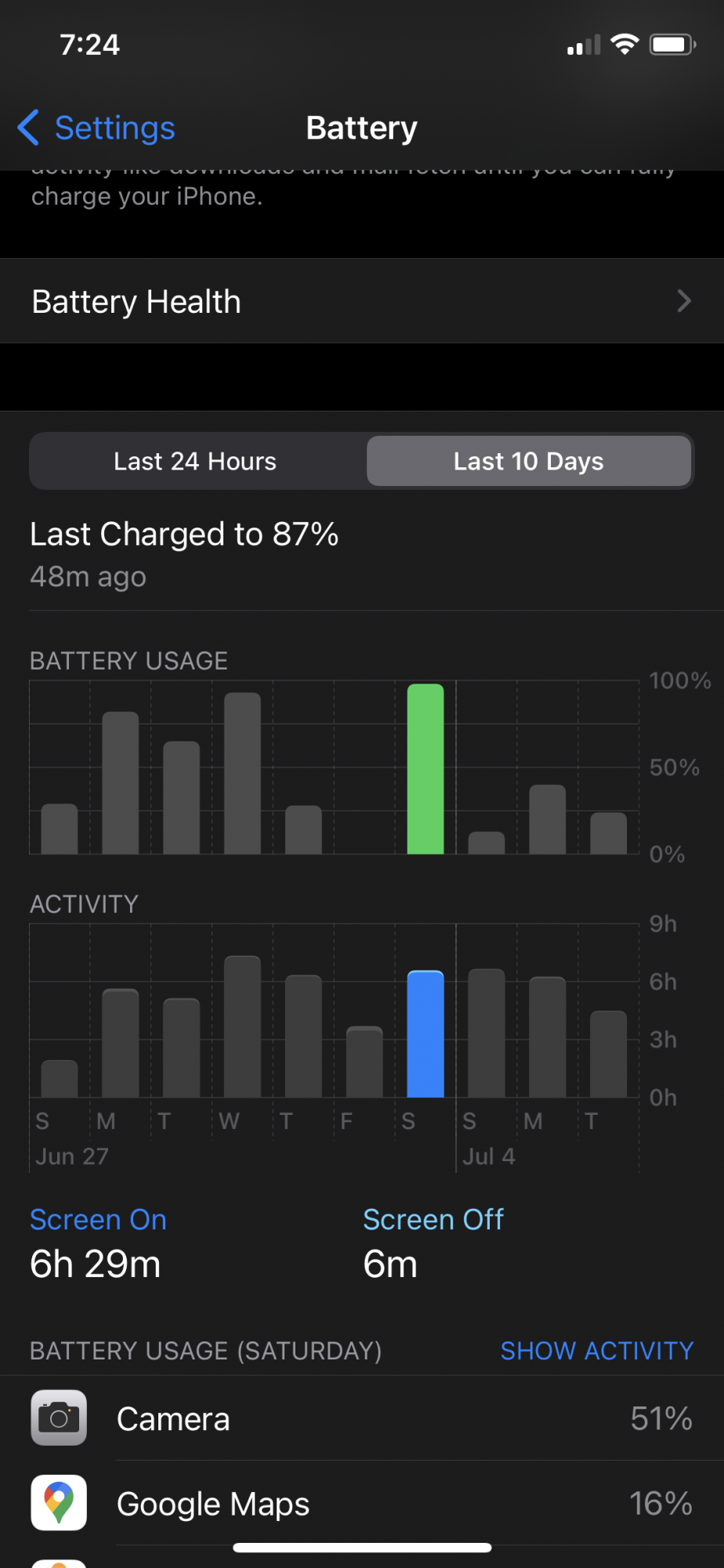This screenshot has width=724, height=1568.
Task: Tap Show Activity link
Action: pos(597,1351)
